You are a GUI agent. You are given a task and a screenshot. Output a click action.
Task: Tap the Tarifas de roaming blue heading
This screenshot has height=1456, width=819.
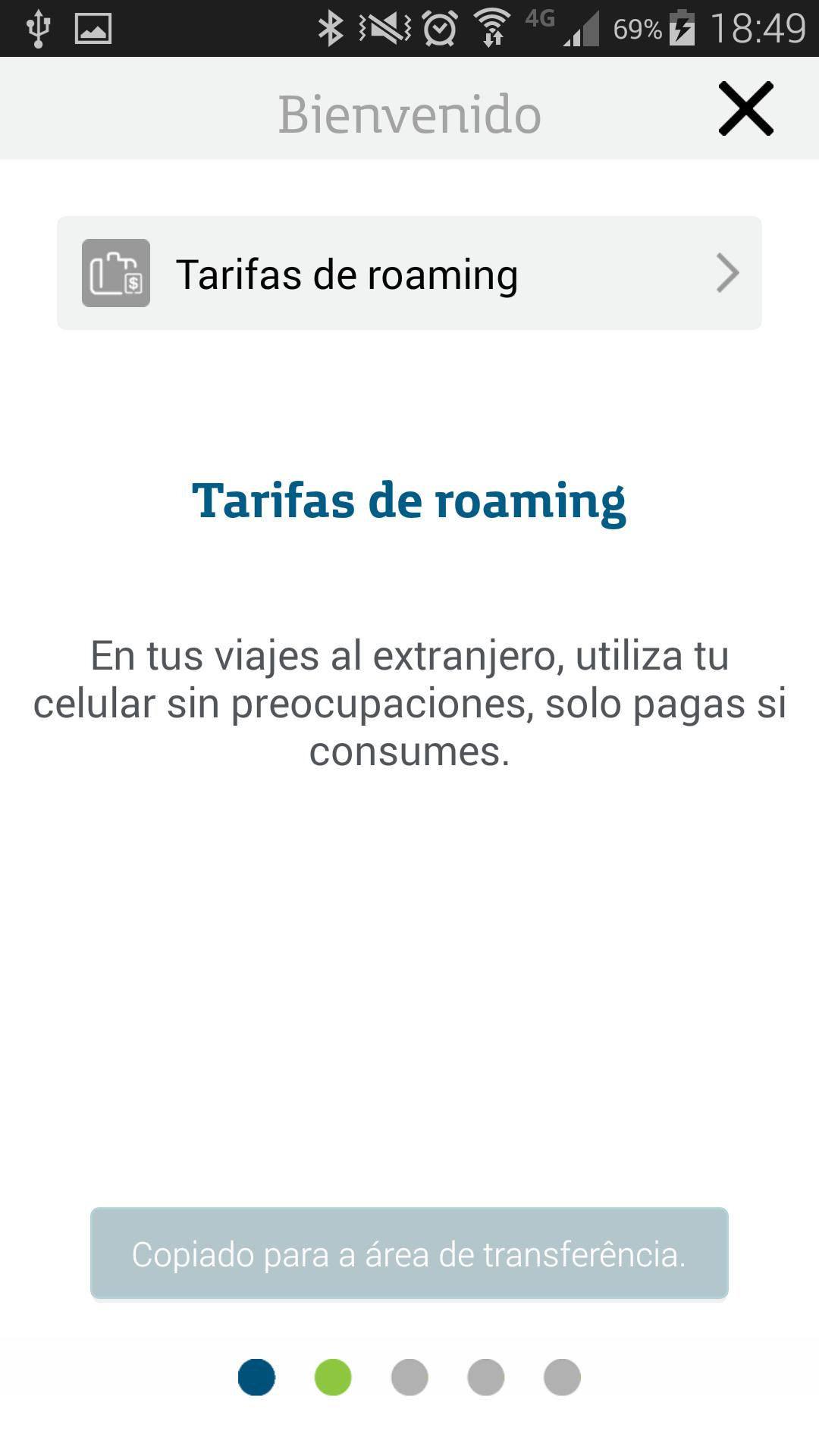point(409,500)
